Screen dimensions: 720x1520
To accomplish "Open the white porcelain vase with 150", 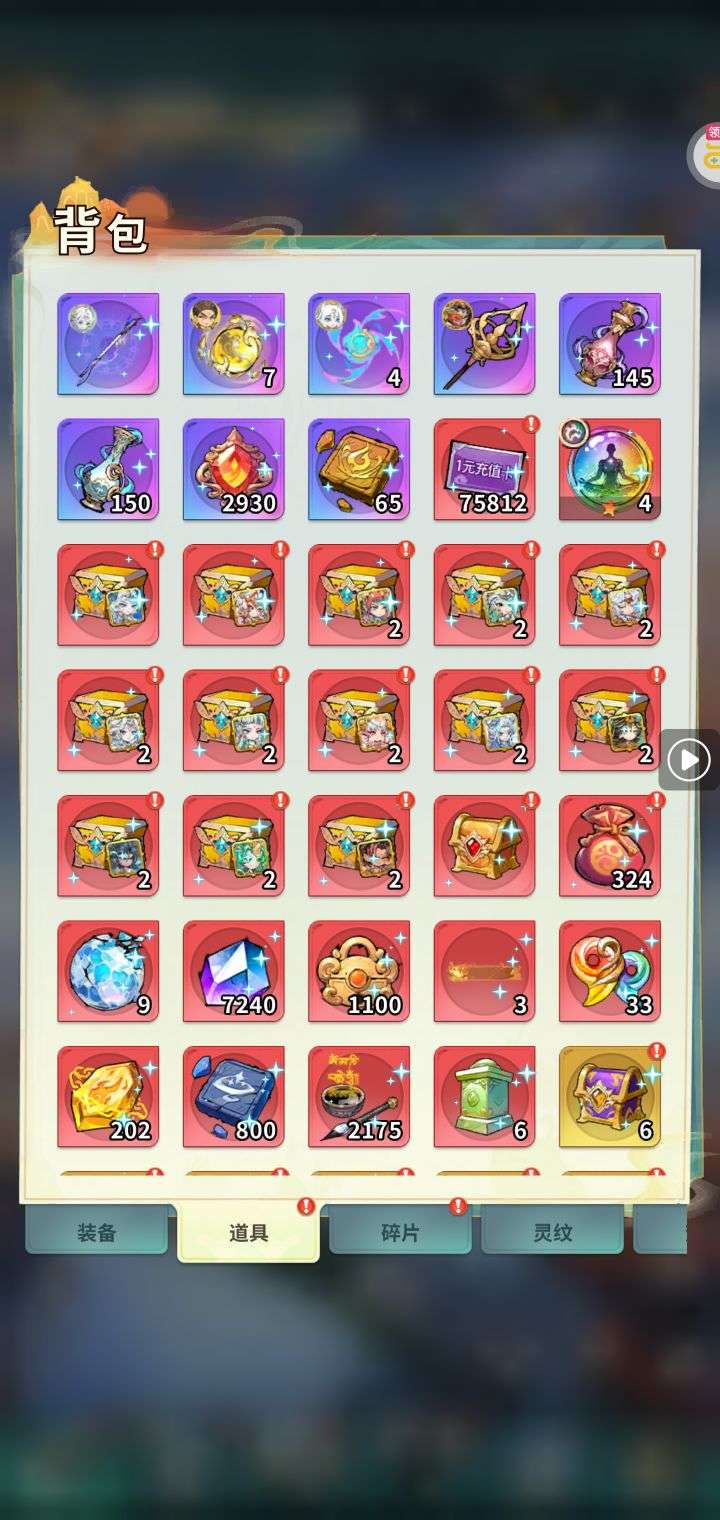I will click(108, 469).
